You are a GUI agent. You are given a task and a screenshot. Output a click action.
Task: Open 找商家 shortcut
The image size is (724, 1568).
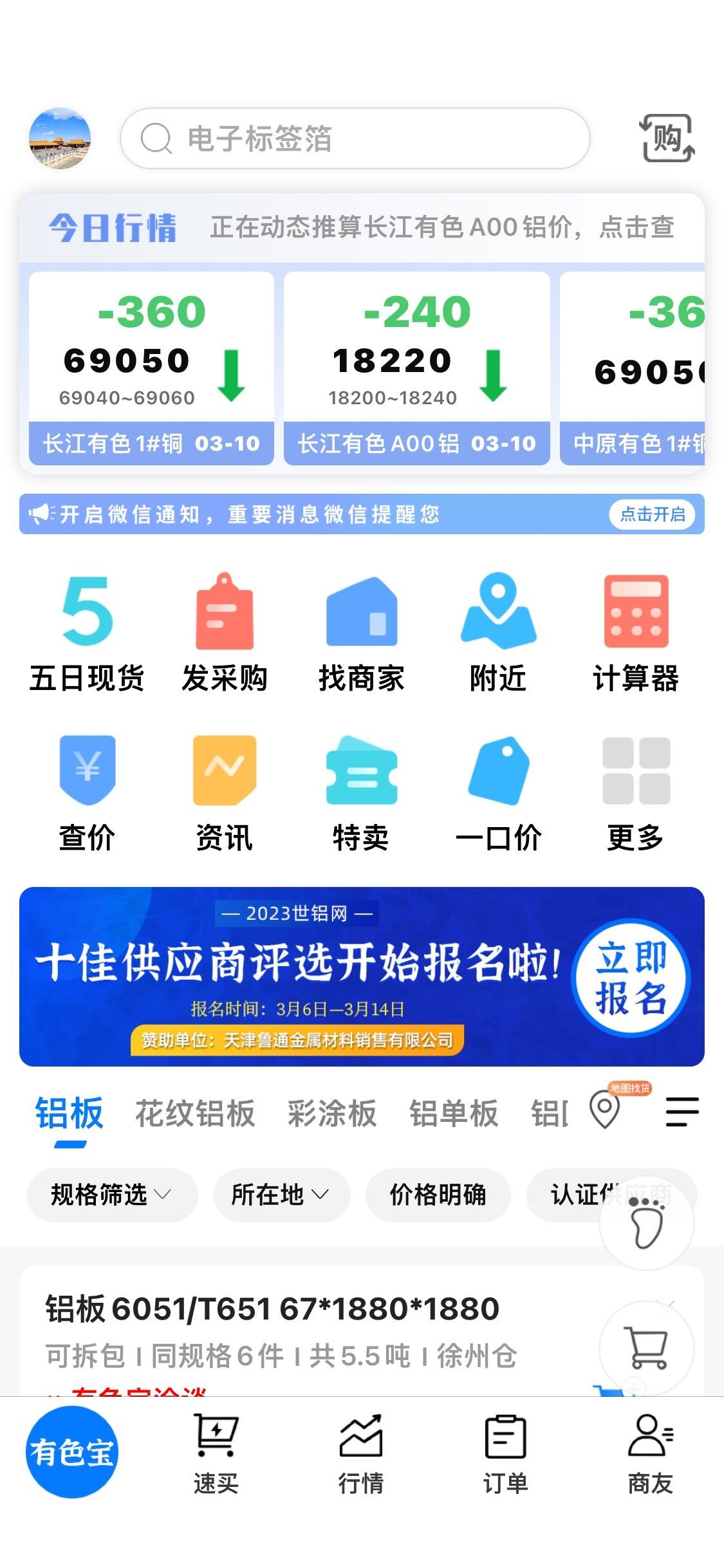(362, 633)
